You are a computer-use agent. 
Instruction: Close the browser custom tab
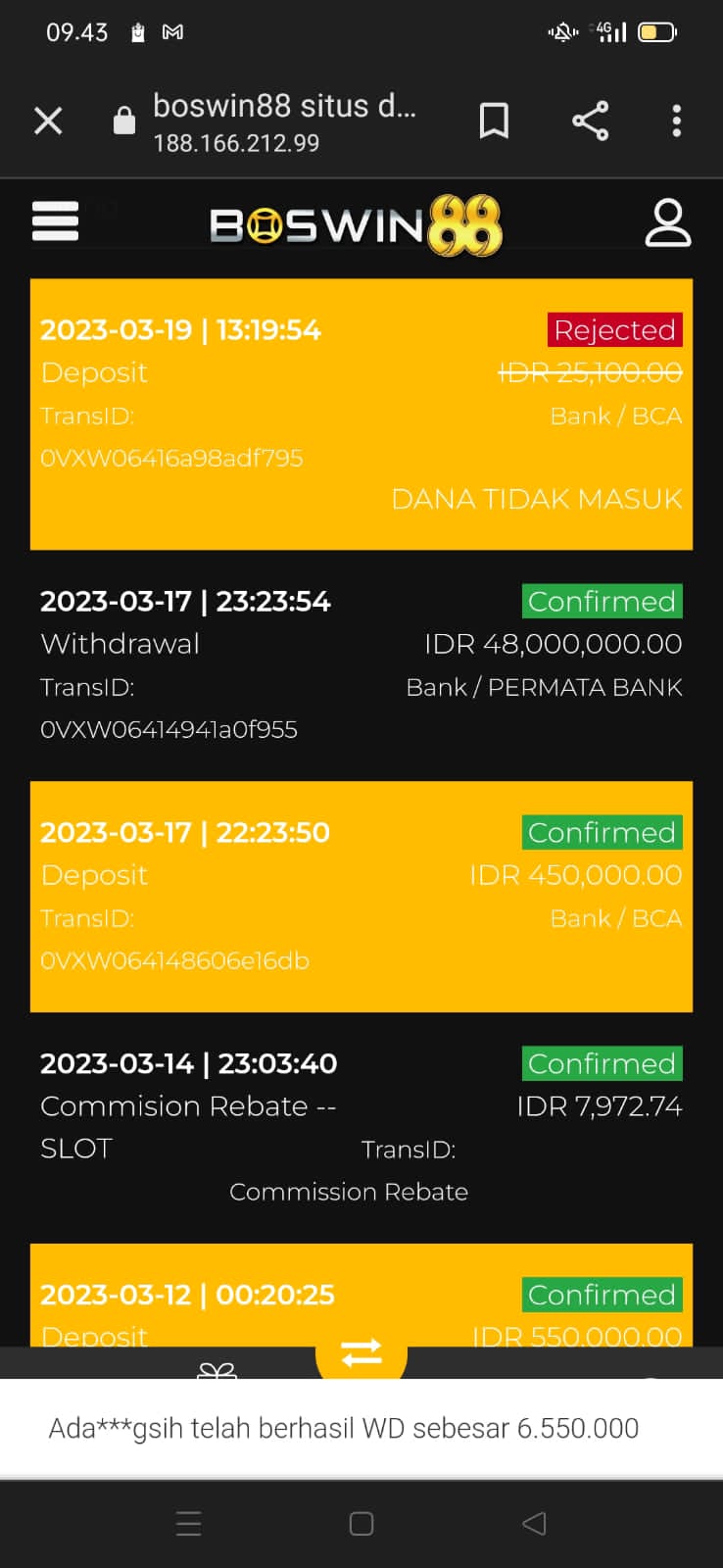(x=48, y=122)
